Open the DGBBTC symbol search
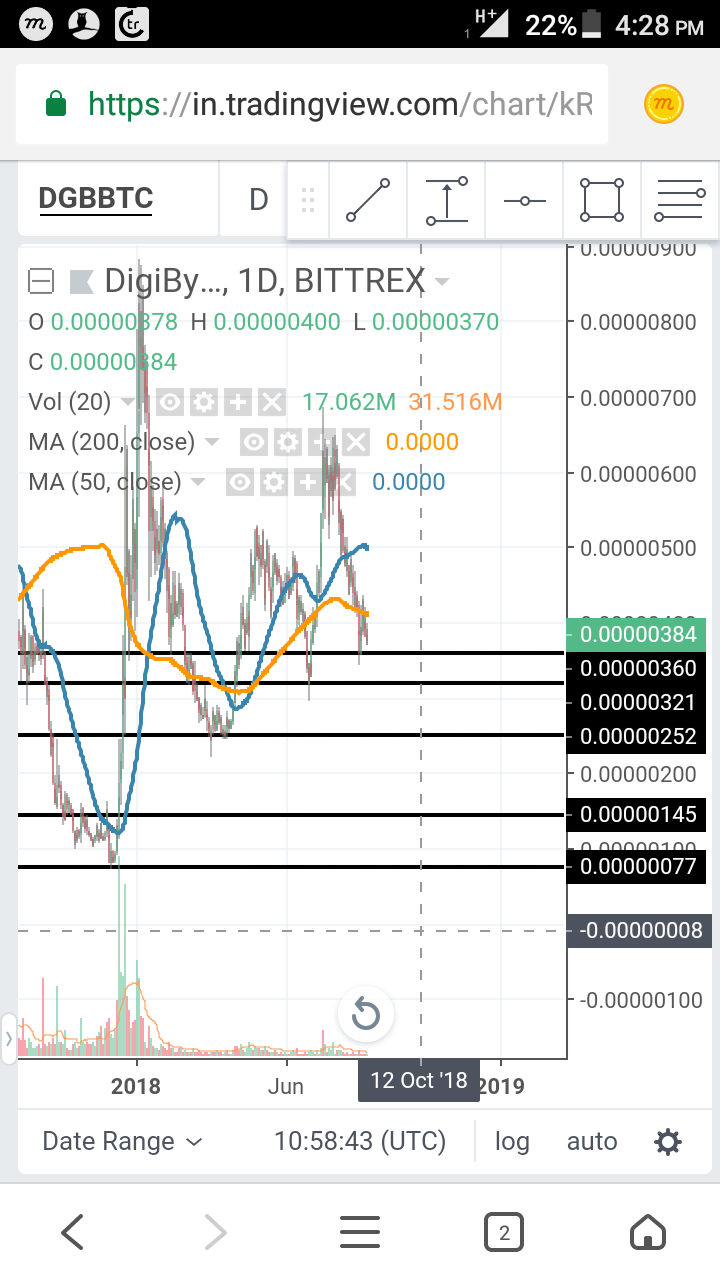The image size is (720, 1280). pos(96,198)
